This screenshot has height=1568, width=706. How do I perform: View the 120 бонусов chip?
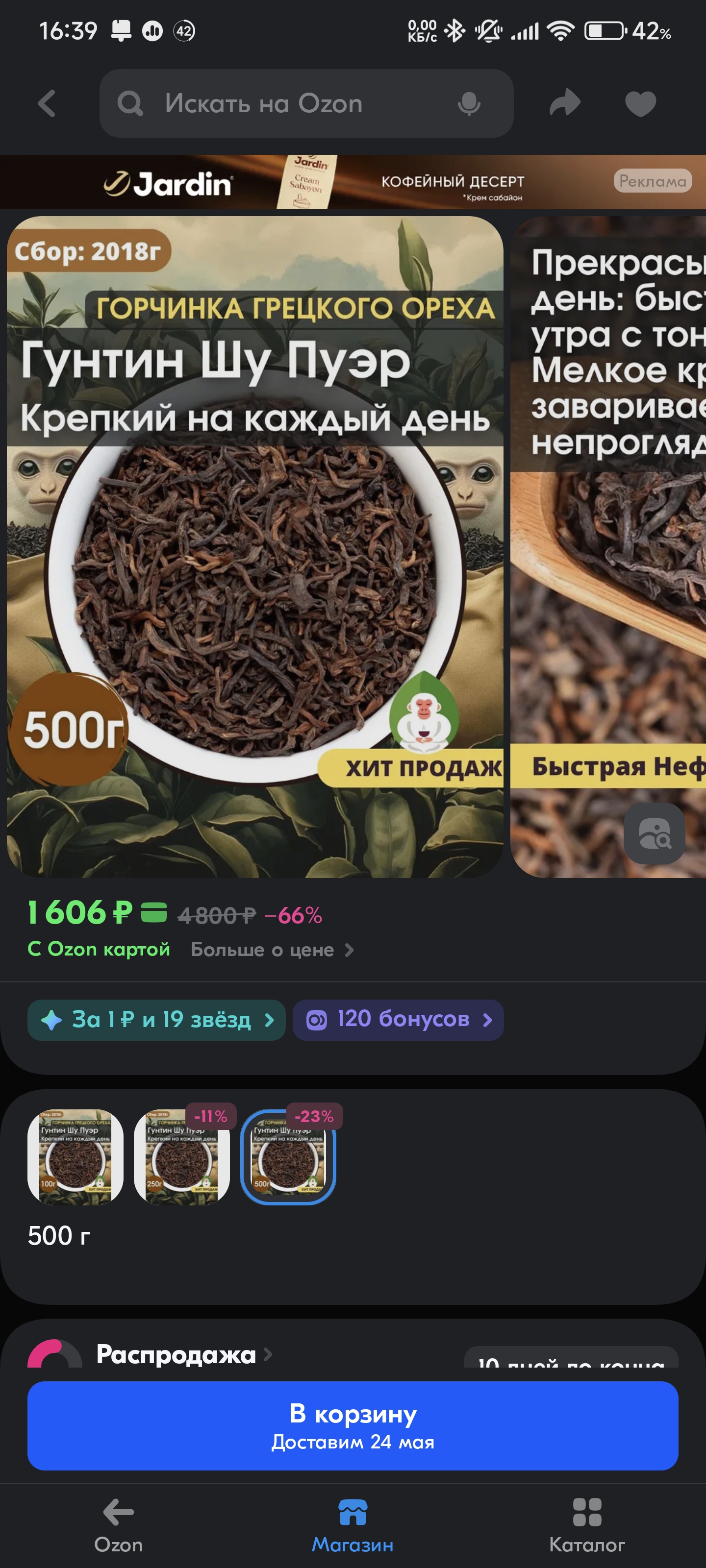click(x=398, y=1020)
